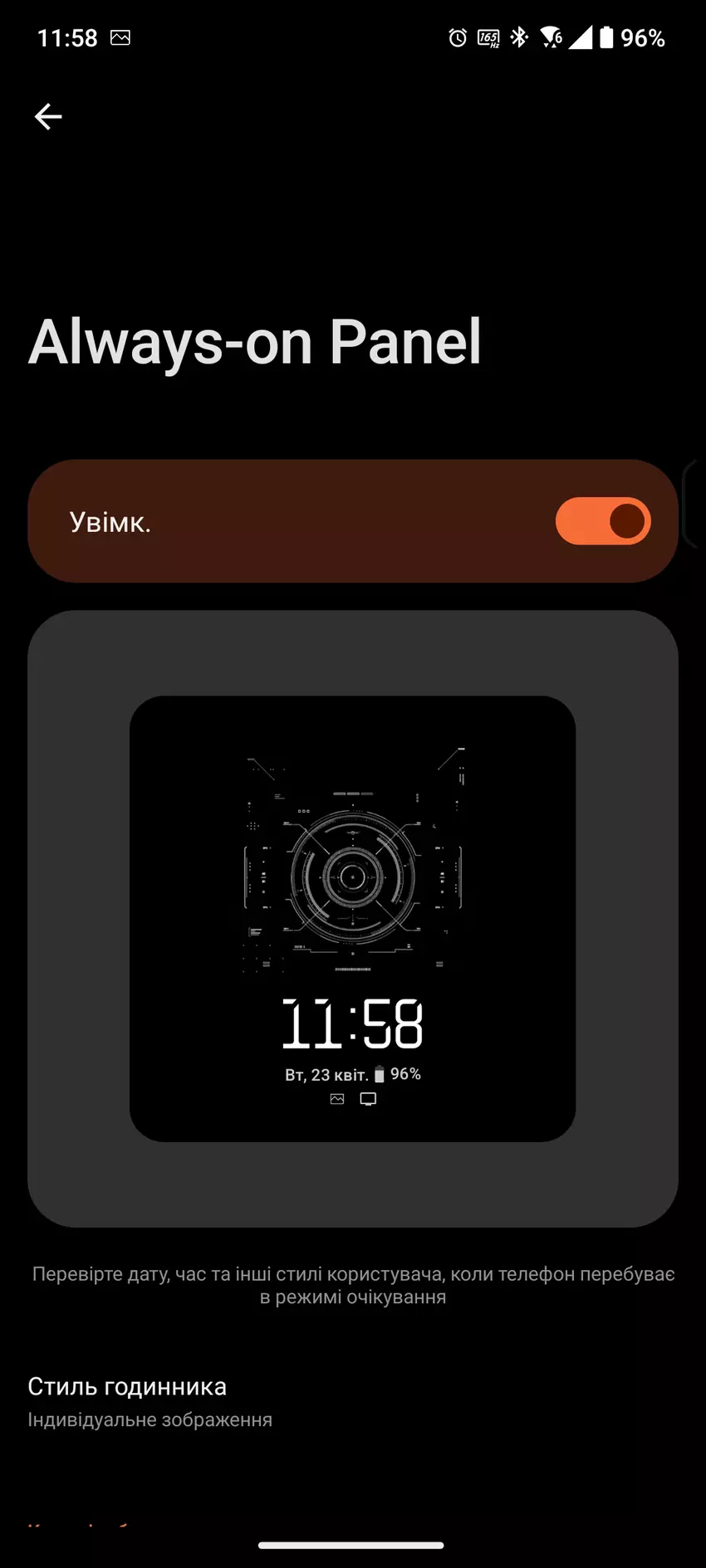Tap Індивідуальне зображення below clock style
706x1568 pixels.
click(x=150, y=1419)
